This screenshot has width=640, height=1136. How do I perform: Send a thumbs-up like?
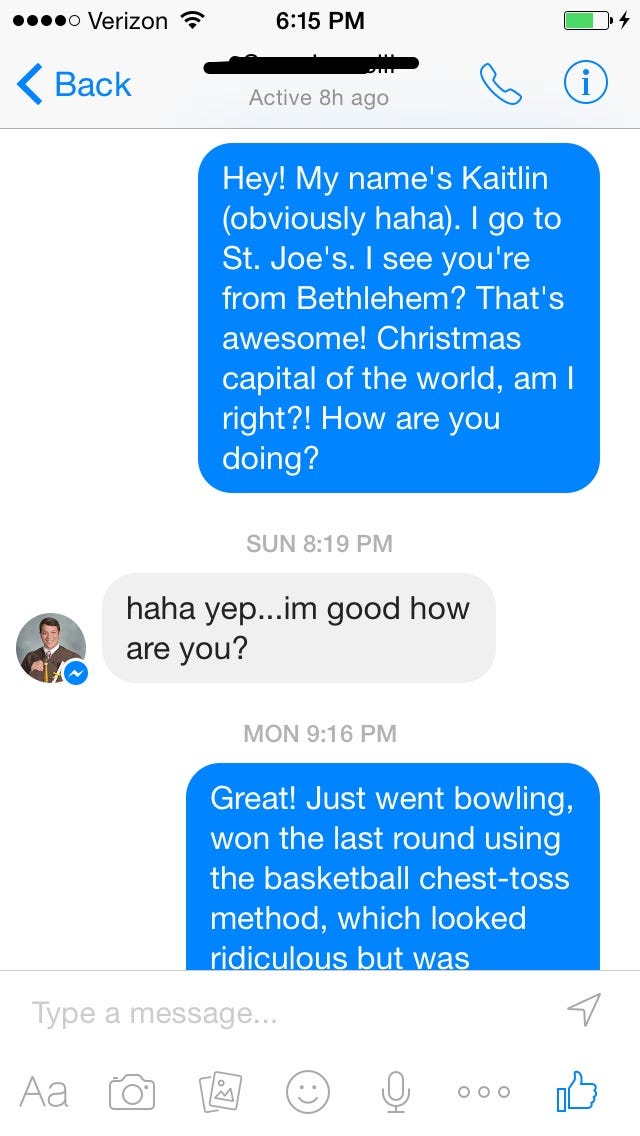[x=577, y=1090]
